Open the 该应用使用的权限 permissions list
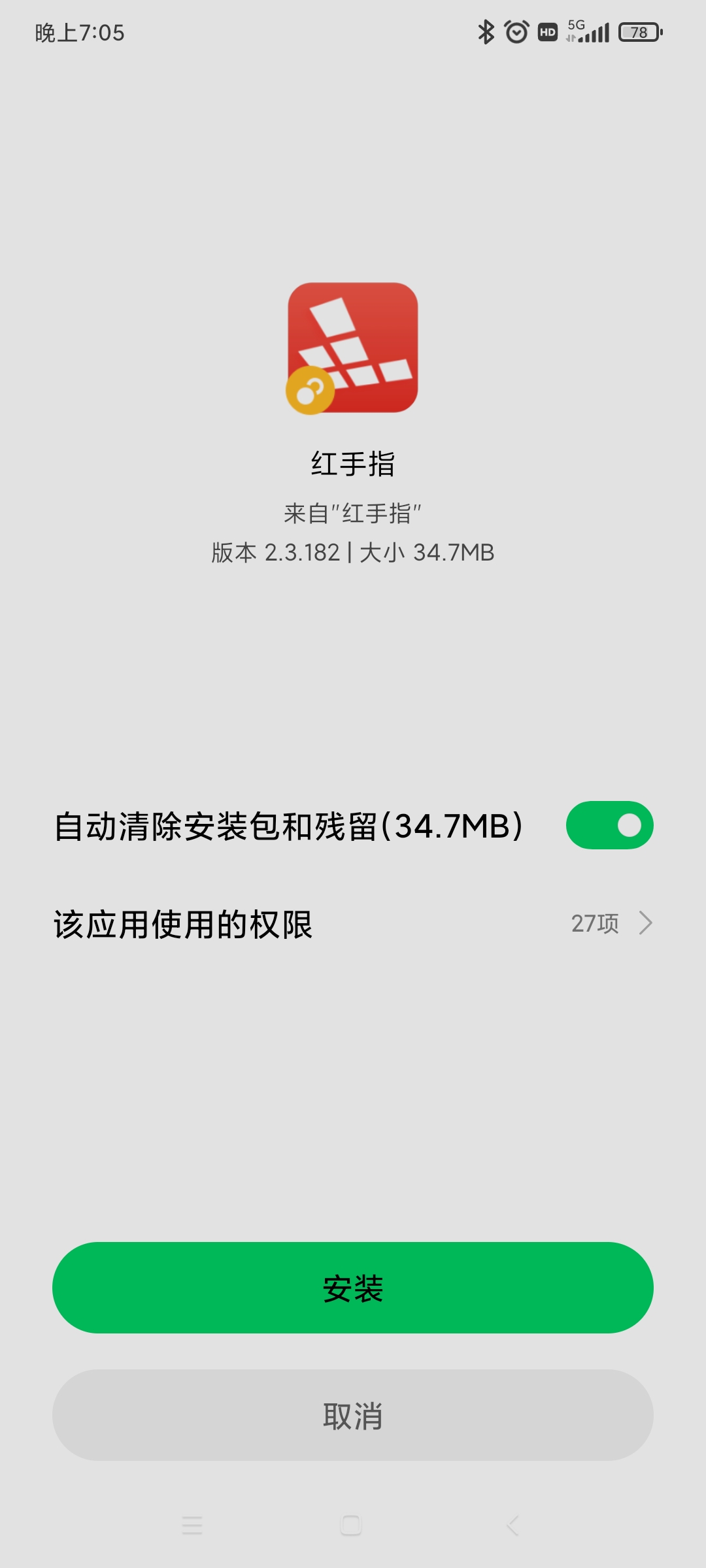The image size is (706, 1568). (353, 924)
